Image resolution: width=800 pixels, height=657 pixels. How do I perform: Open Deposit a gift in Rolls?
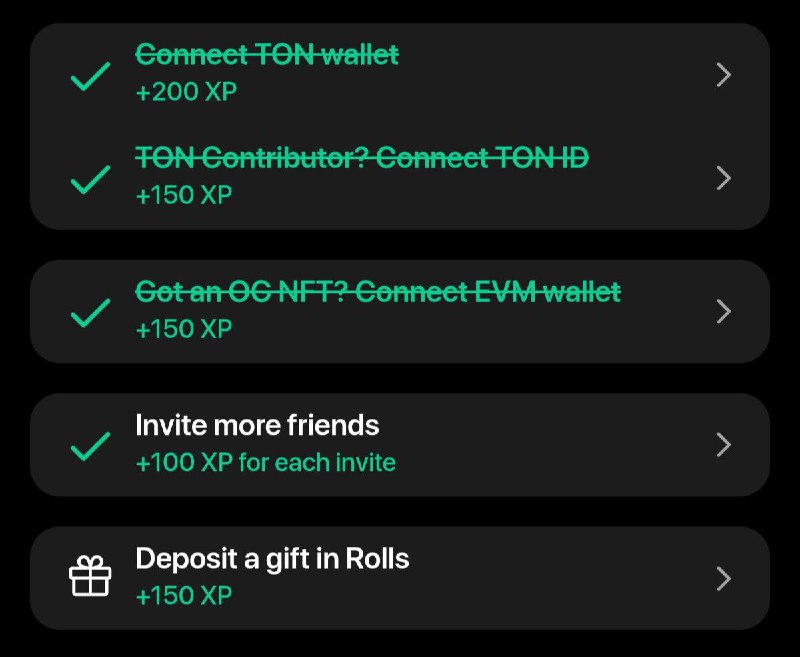400,577
